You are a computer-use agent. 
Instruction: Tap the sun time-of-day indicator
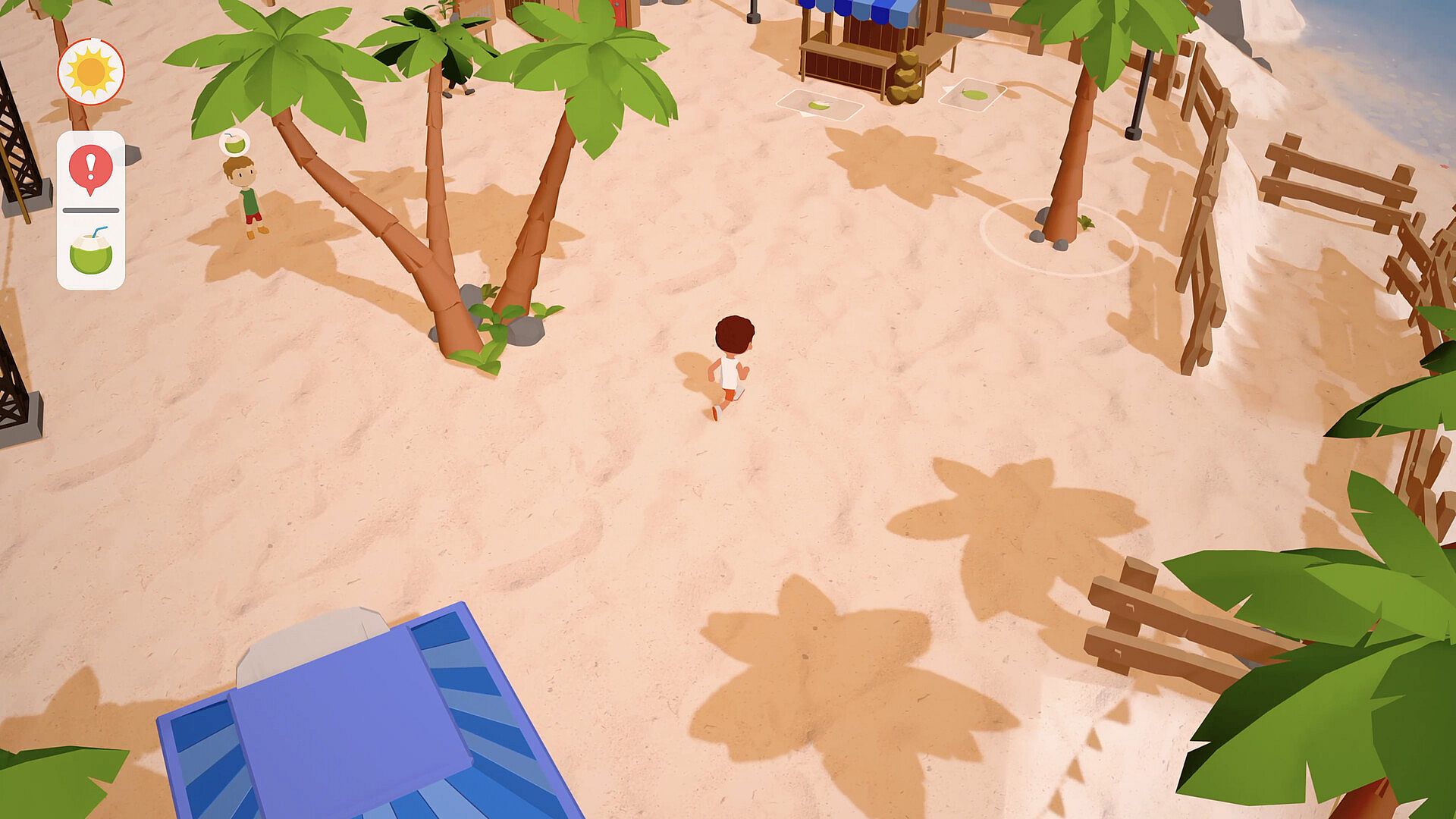(x=91, y=71)
